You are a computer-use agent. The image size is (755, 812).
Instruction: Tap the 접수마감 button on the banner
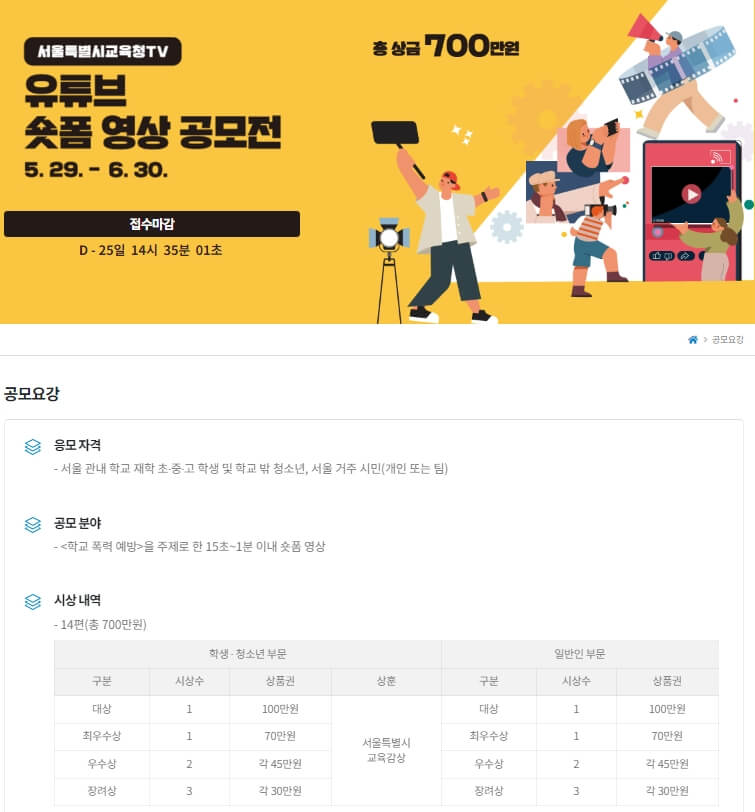coord(152,224)
